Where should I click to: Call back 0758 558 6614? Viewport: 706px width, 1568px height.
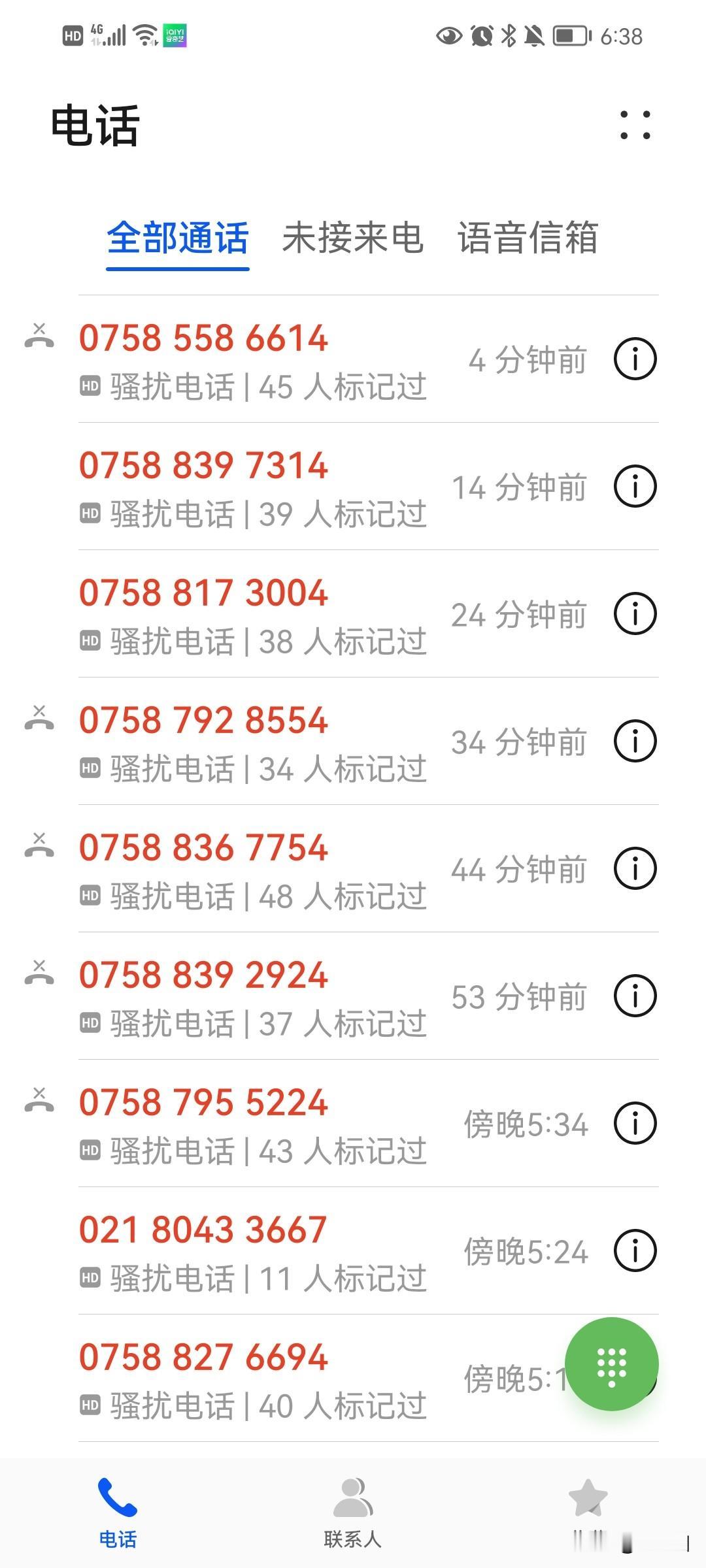203,338
